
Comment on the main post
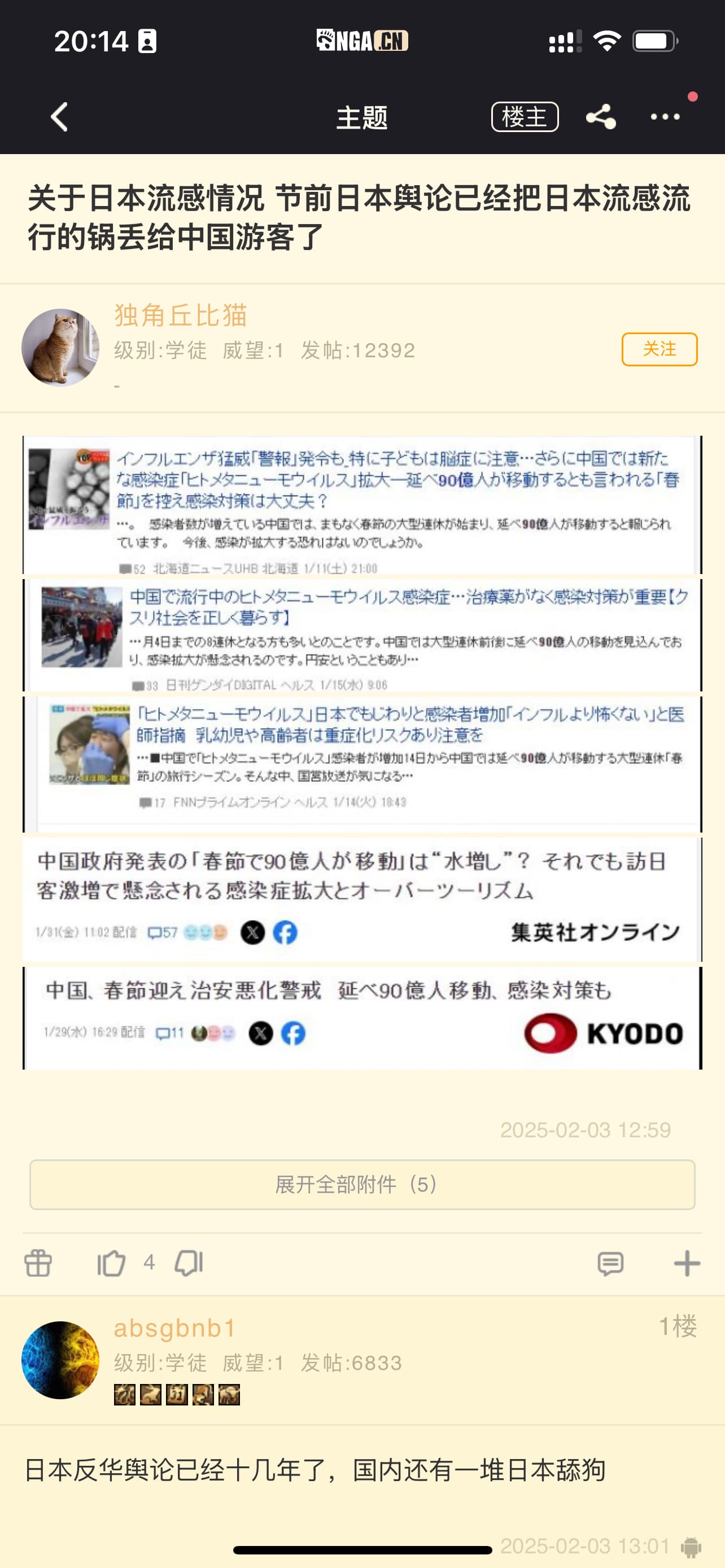click(610, 1264)
